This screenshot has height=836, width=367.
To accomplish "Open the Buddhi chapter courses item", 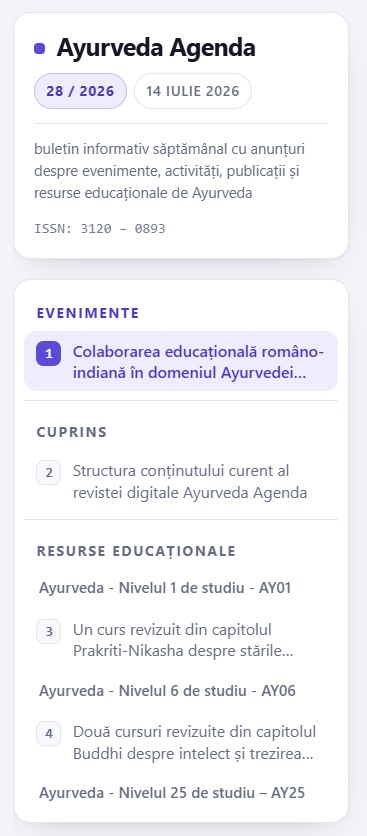I will point(181,743).
